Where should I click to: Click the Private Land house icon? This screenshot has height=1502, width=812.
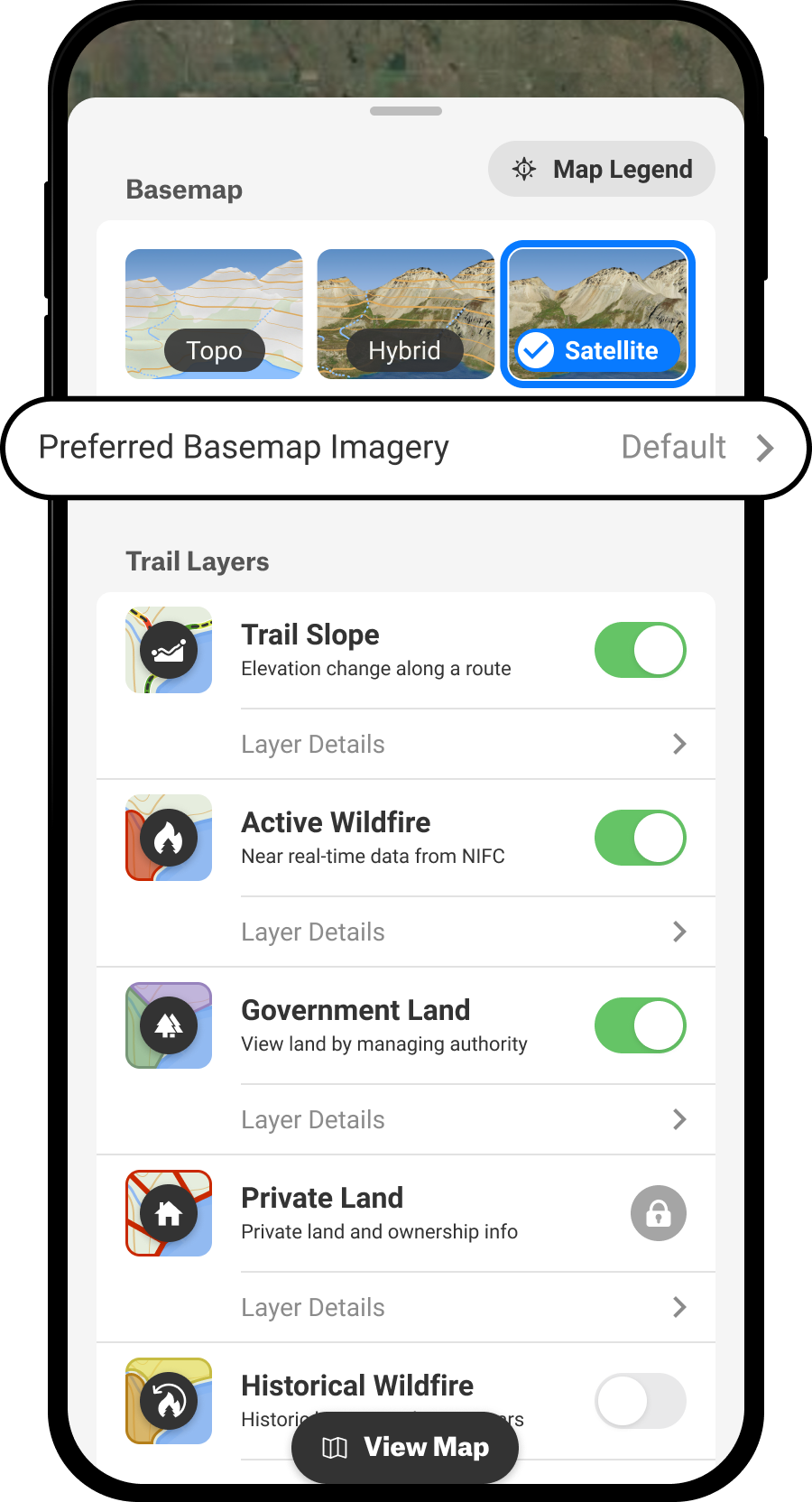pyautogui.click(x=168, y=1213)
